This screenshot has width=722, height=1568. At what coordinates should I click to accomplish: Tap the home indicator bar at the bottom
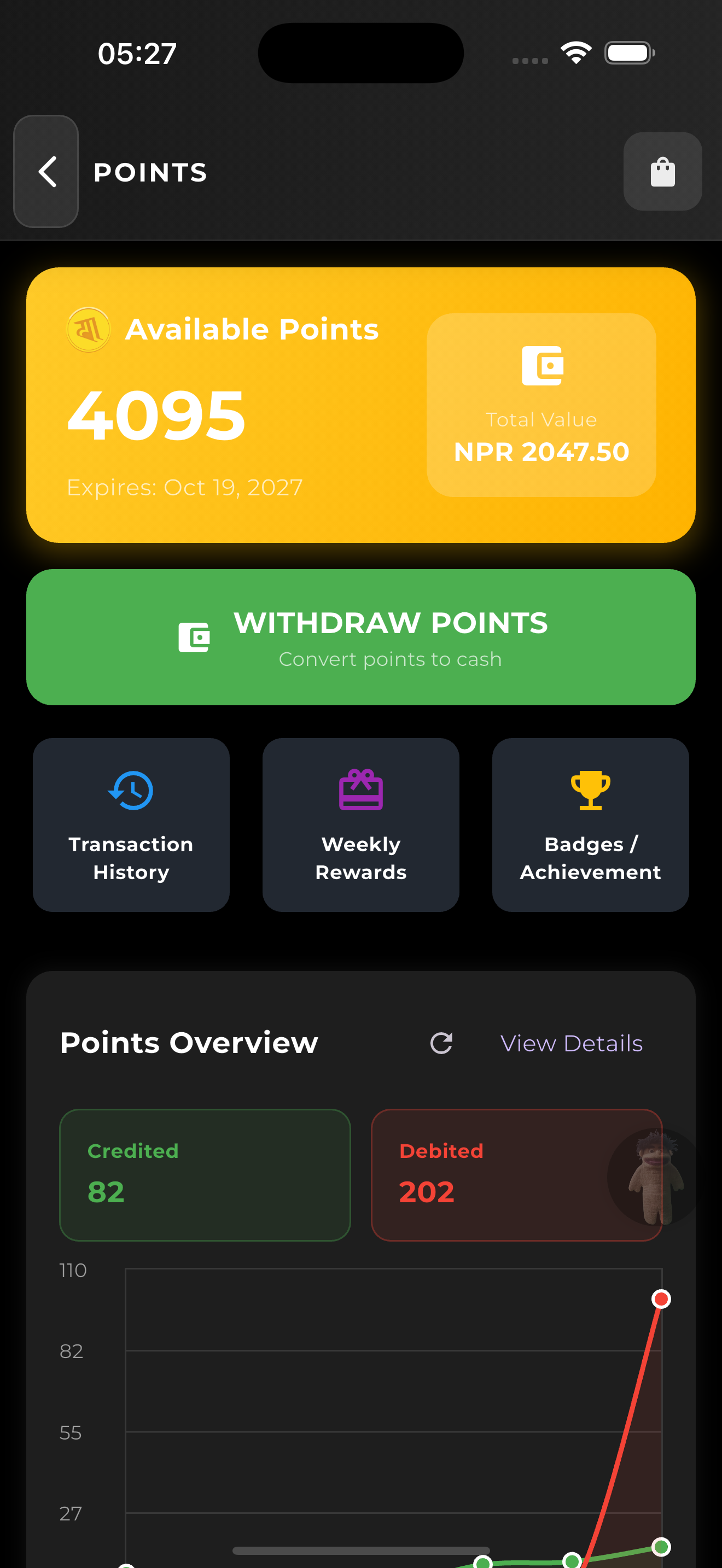[x=361, y=1551]
